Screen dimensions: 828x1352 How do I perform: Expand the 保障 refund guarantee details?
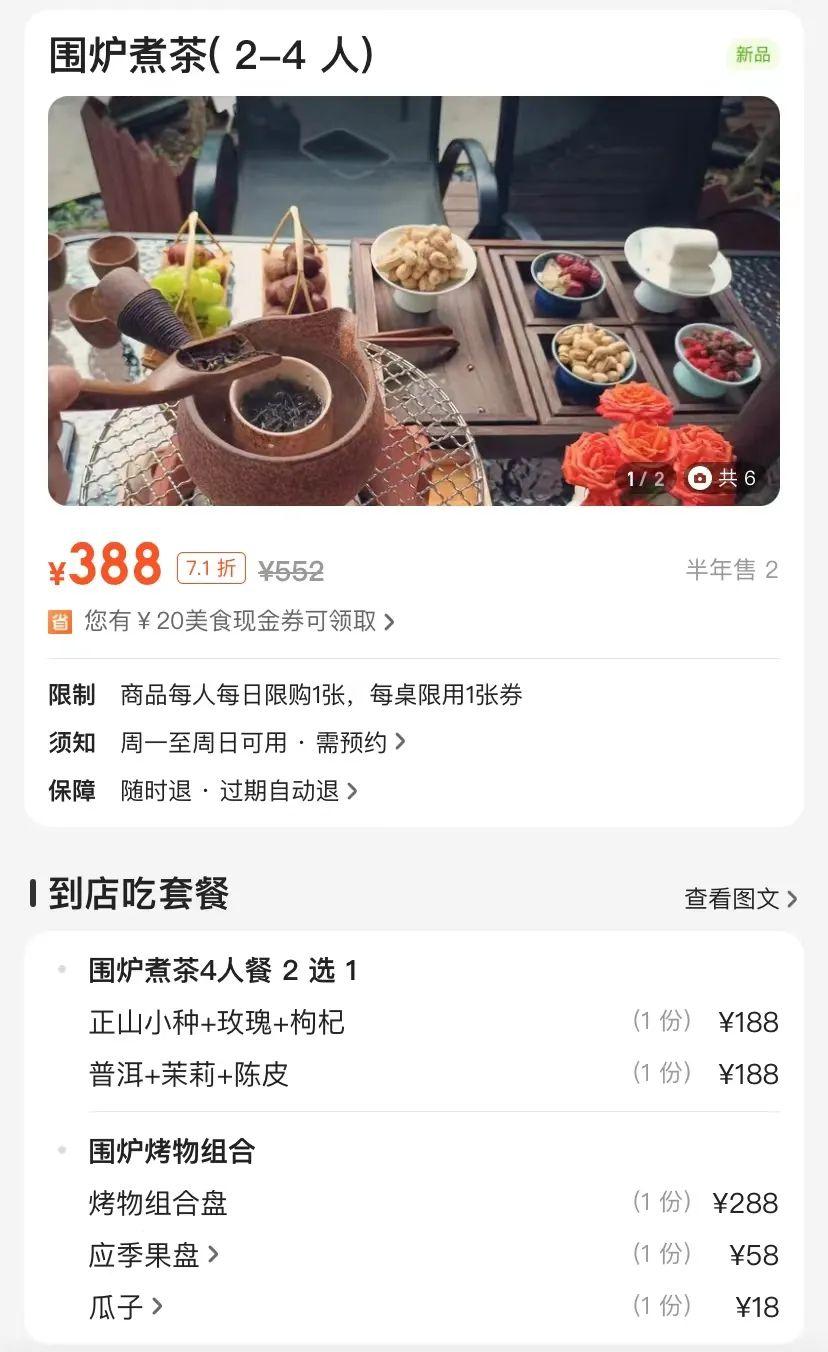coord(238,791)
